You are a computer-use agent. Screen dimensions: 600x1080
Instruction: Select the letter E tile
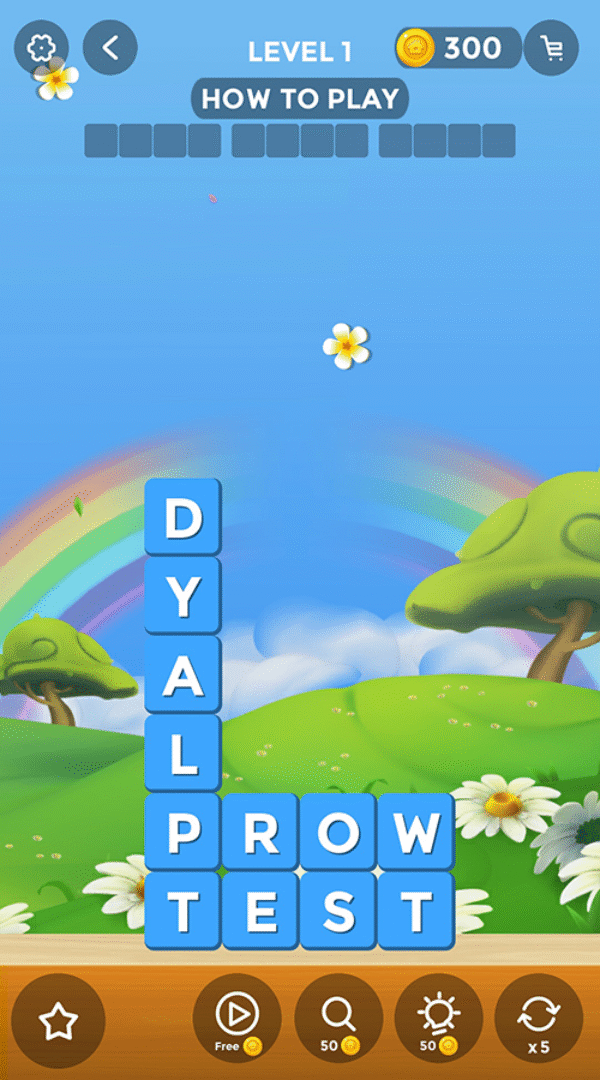(x=261, y=910)
